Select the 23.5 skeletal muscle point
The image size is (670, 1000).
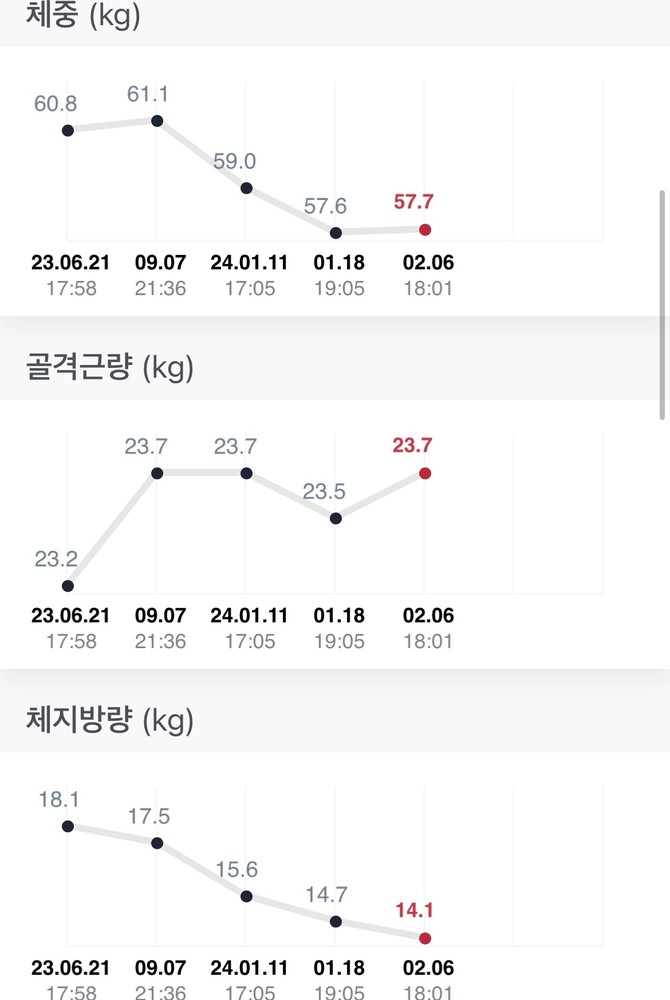(x=336, y=518)
